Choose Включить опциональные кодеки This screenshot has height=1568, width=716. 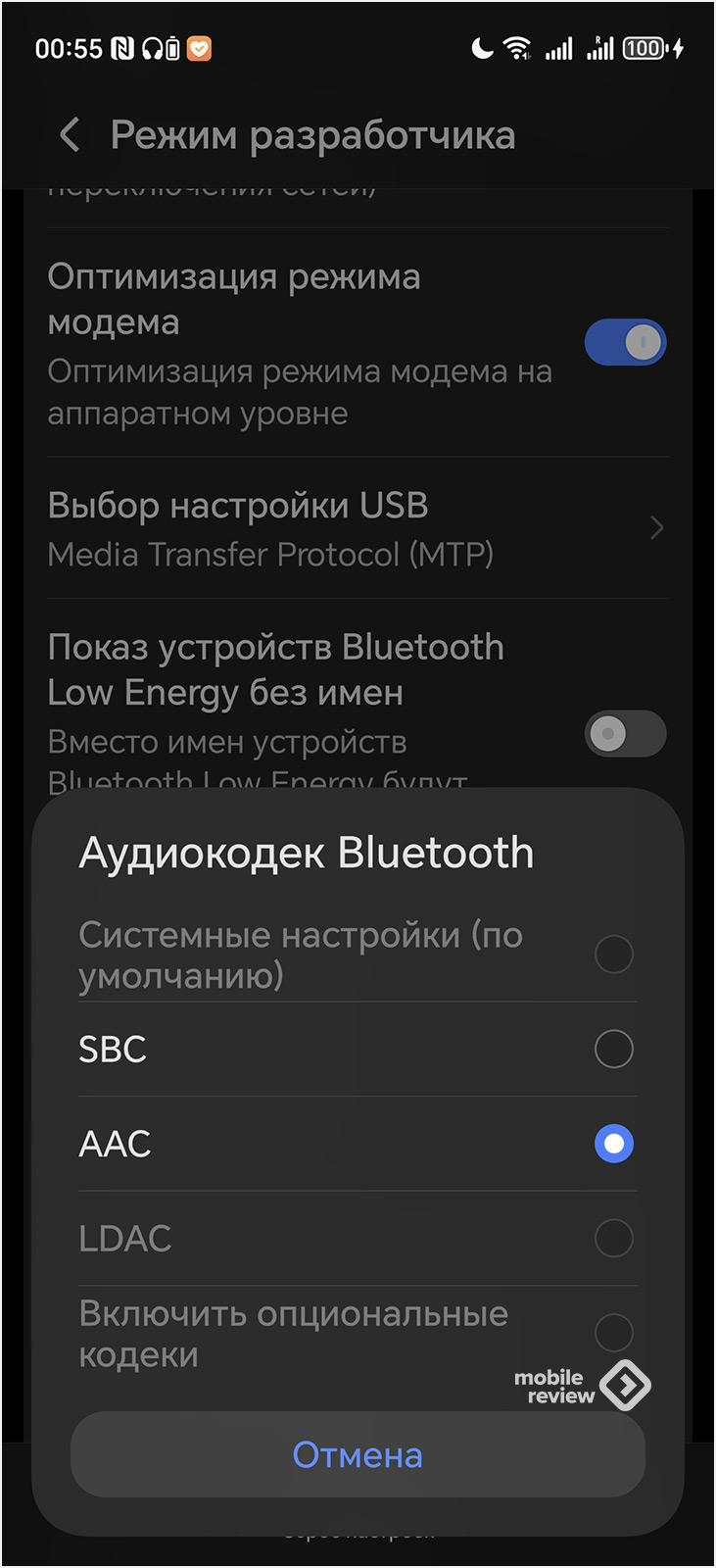(x=613, y=1332)
